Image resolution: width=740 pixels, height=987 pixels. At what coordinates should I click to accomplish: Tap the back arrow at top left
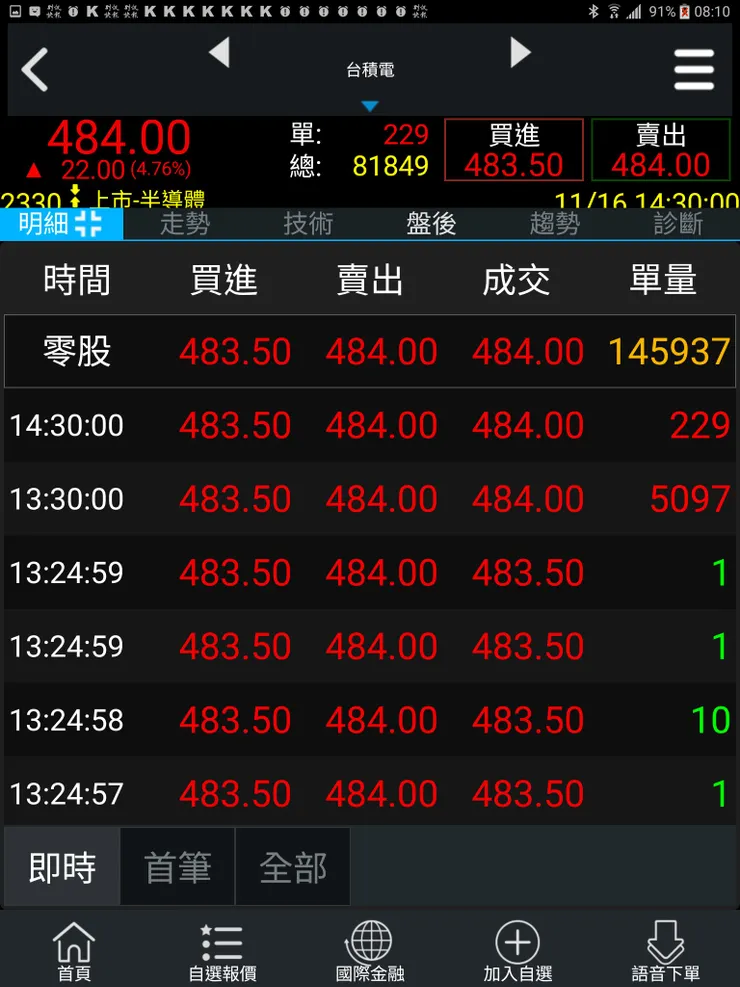point(36,70)
